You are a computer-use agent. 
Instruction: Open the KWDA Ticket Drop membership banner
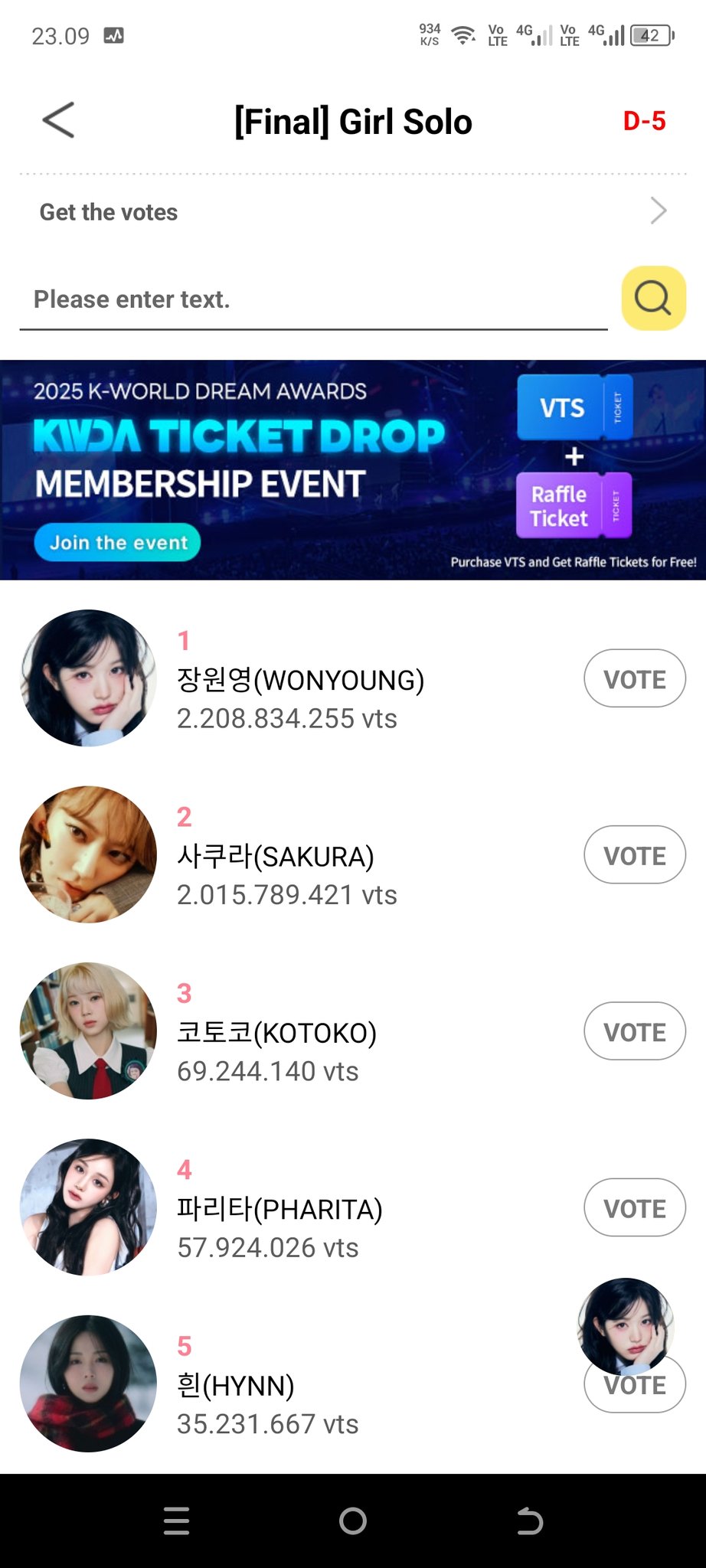tap(353, 470)
